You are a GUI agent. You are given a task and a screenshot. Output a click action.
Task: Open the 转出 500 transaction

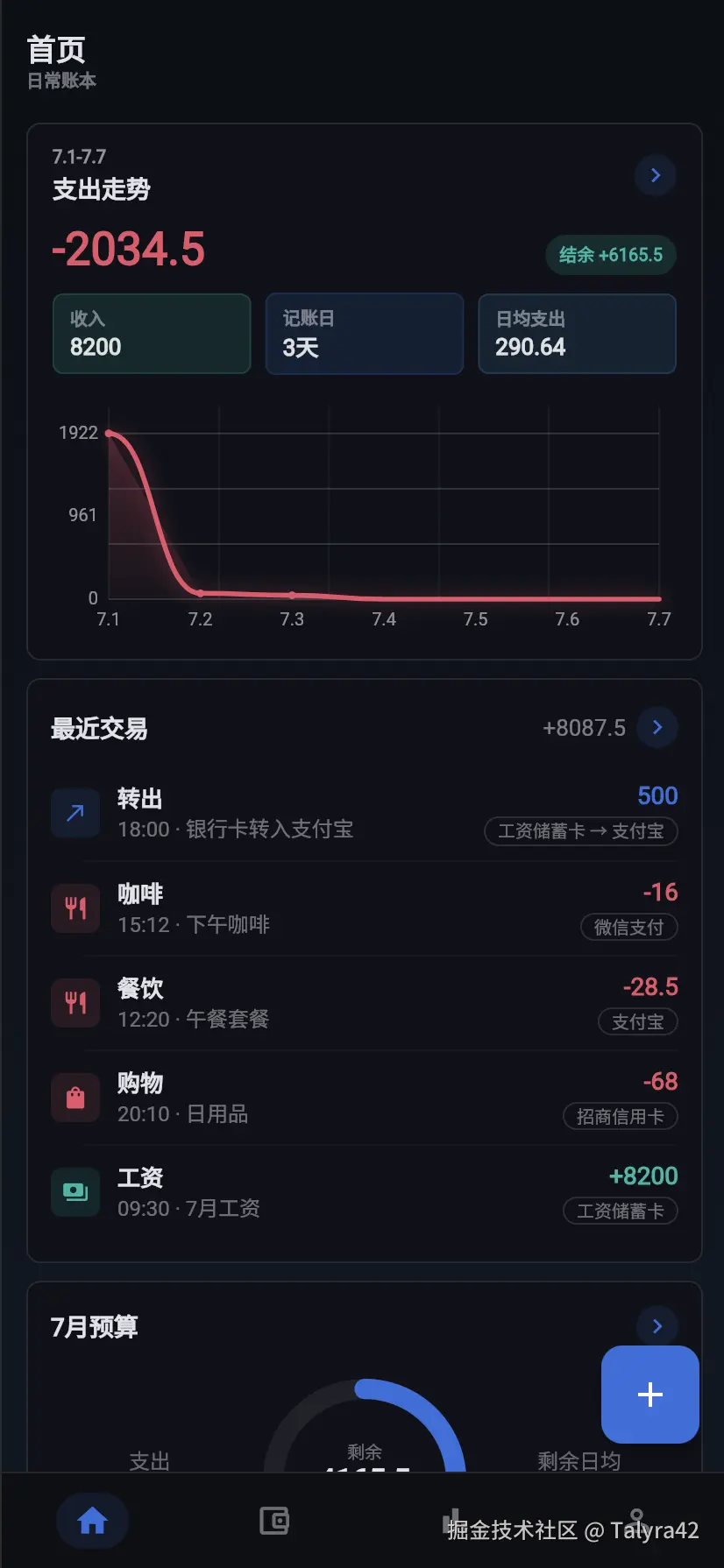click(365, 814)
